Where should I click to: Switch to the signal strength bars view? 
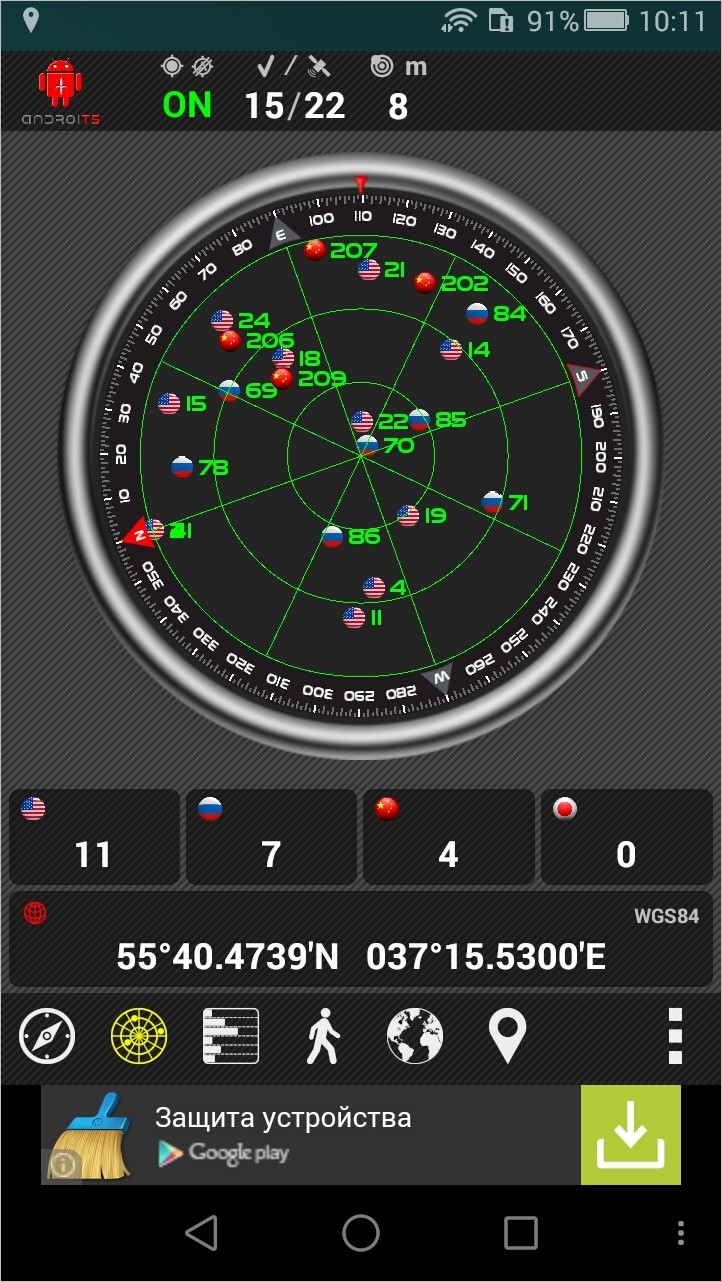(231, 1036)
